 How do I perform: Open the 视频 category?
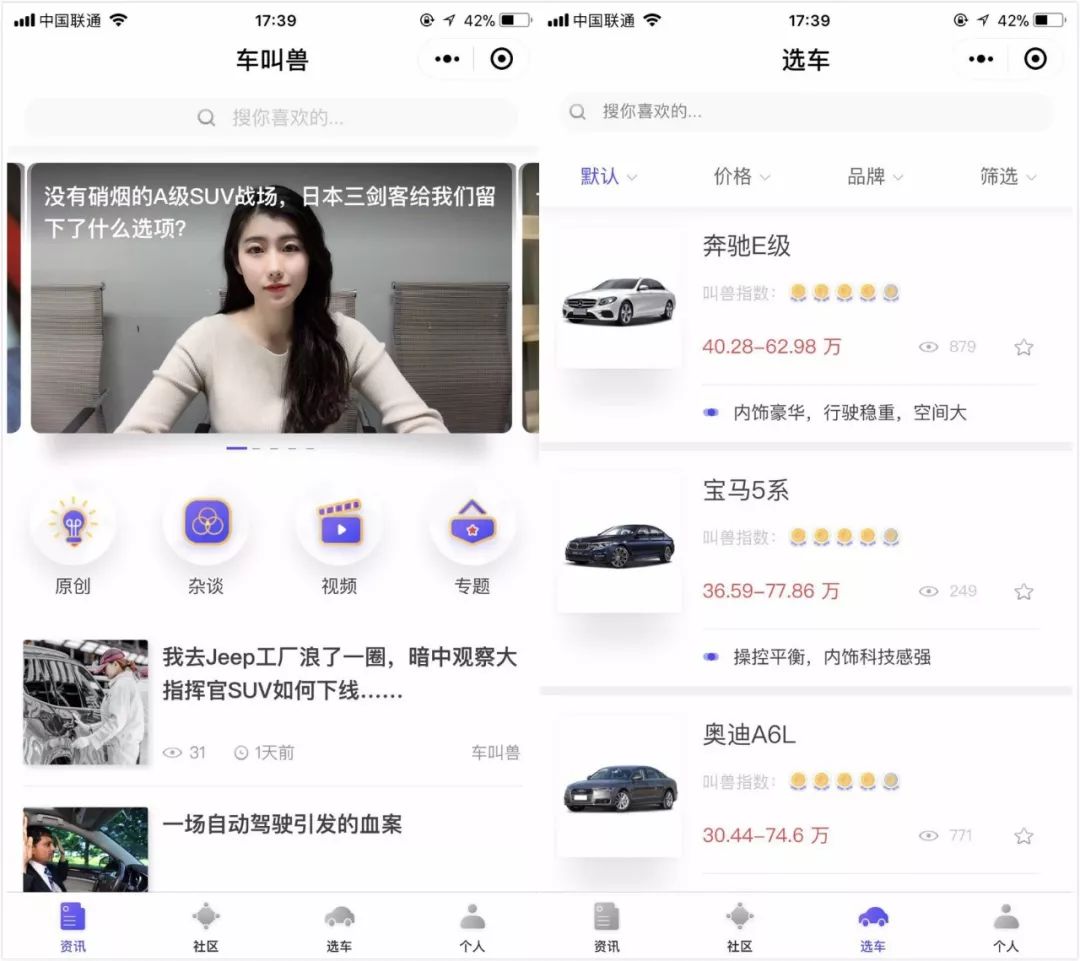point(339,523)
